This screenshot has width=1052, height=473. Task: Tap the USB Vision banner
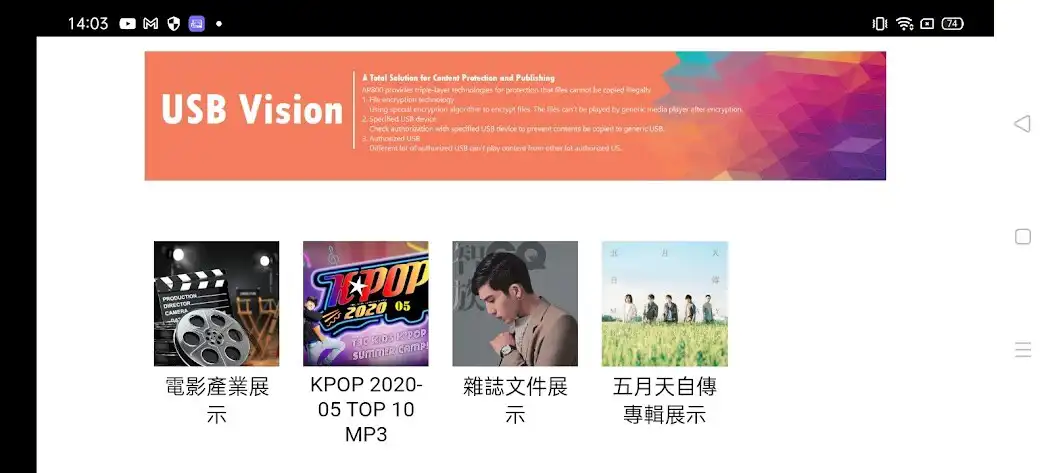point(514,116)
